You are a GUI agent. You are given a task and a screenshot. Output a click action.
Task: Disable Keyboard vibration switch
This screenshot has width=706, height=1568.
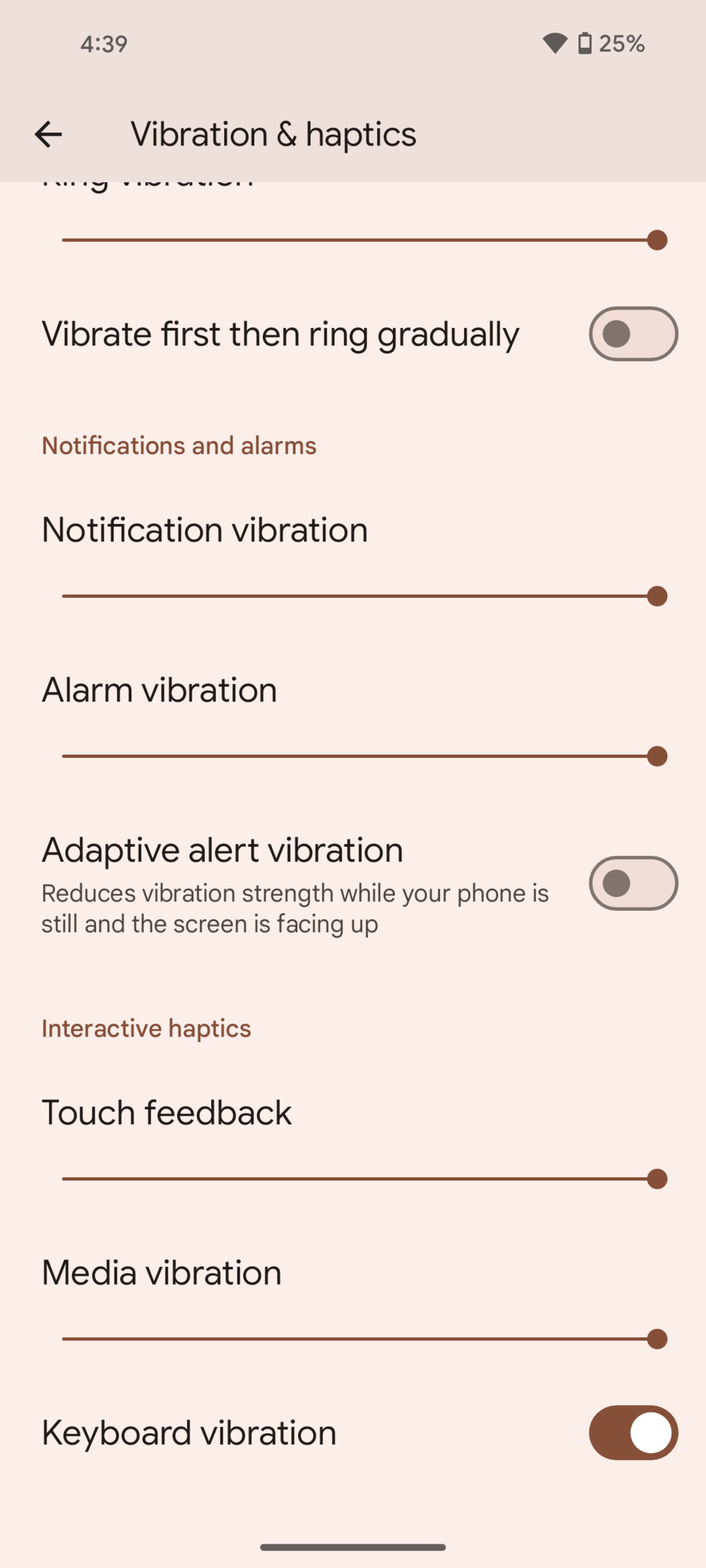[632, 1432]
